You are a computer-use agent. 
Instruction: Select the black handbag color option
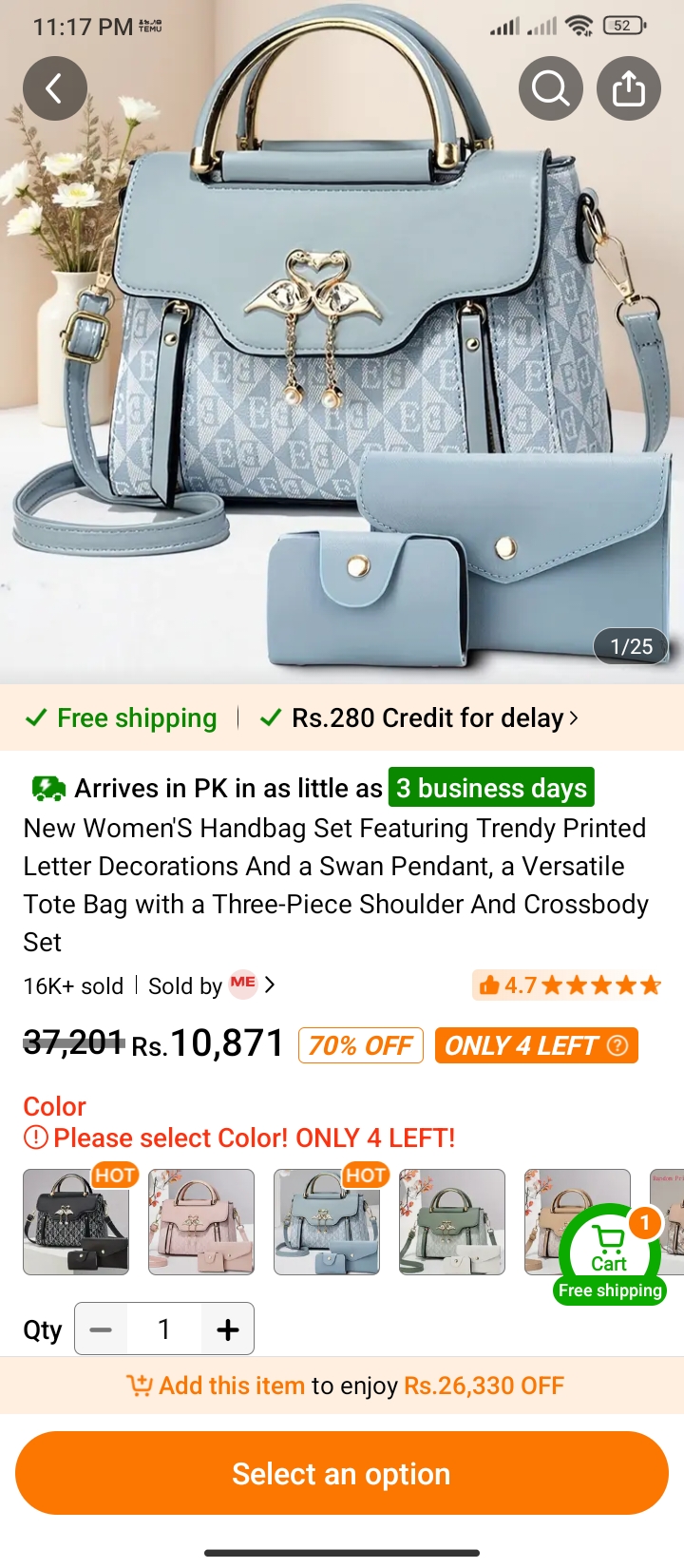[x=76, y=1222]
